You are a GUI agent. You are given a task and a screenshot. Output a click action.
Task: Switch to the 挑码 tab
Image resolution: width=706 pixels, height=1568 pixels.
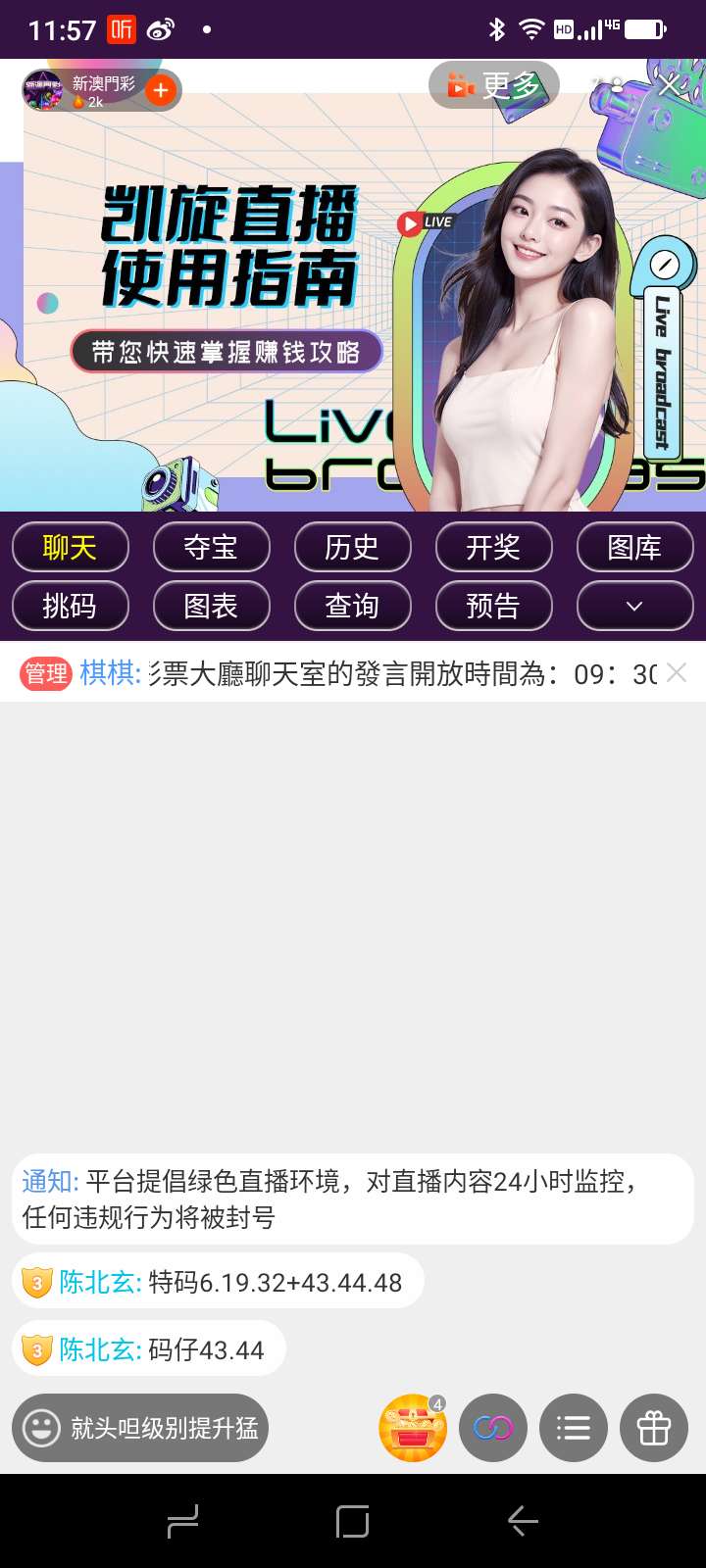point(71,606)
